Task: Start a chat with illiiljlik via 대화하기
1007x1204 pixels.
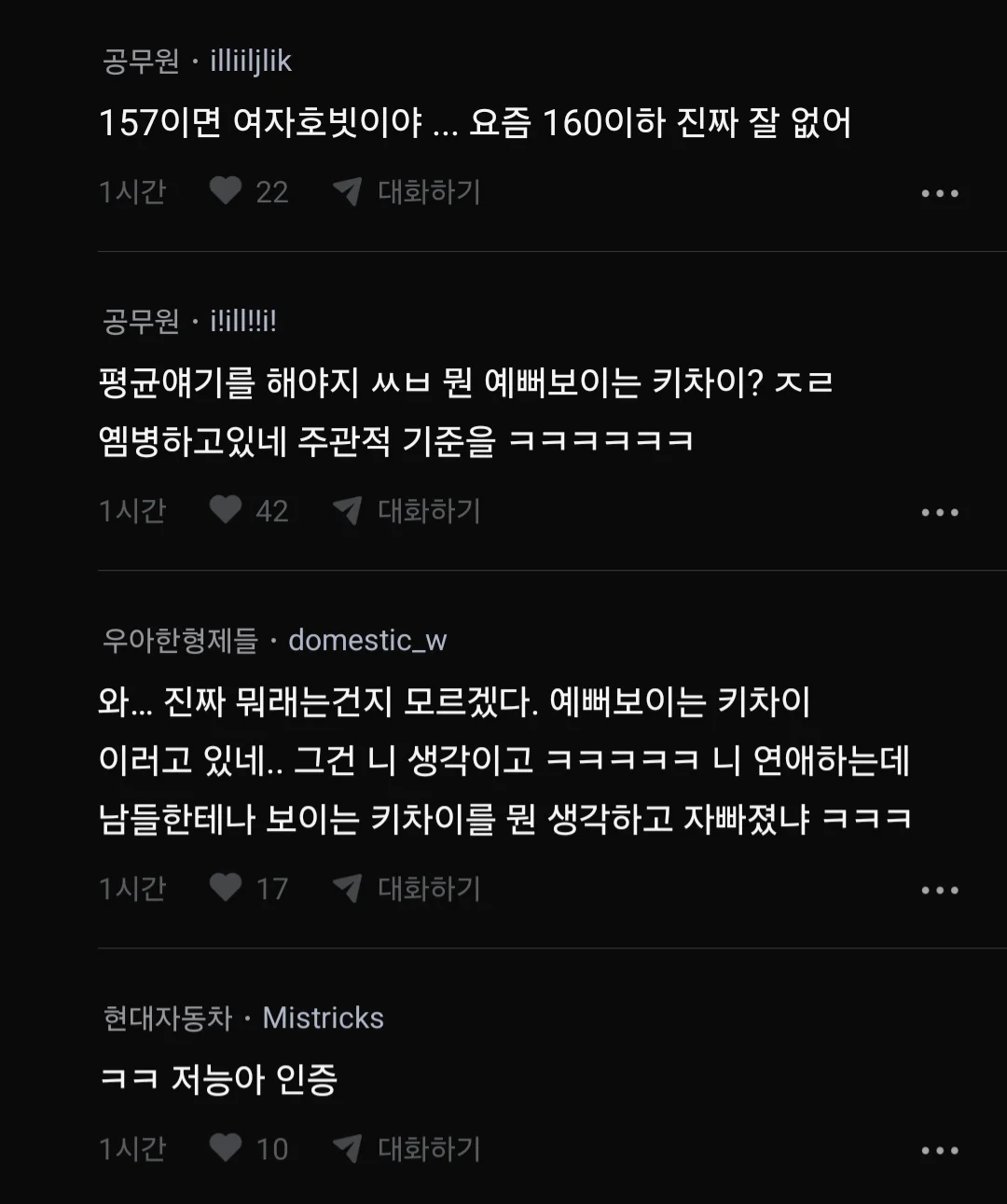Action: [407, 192]
